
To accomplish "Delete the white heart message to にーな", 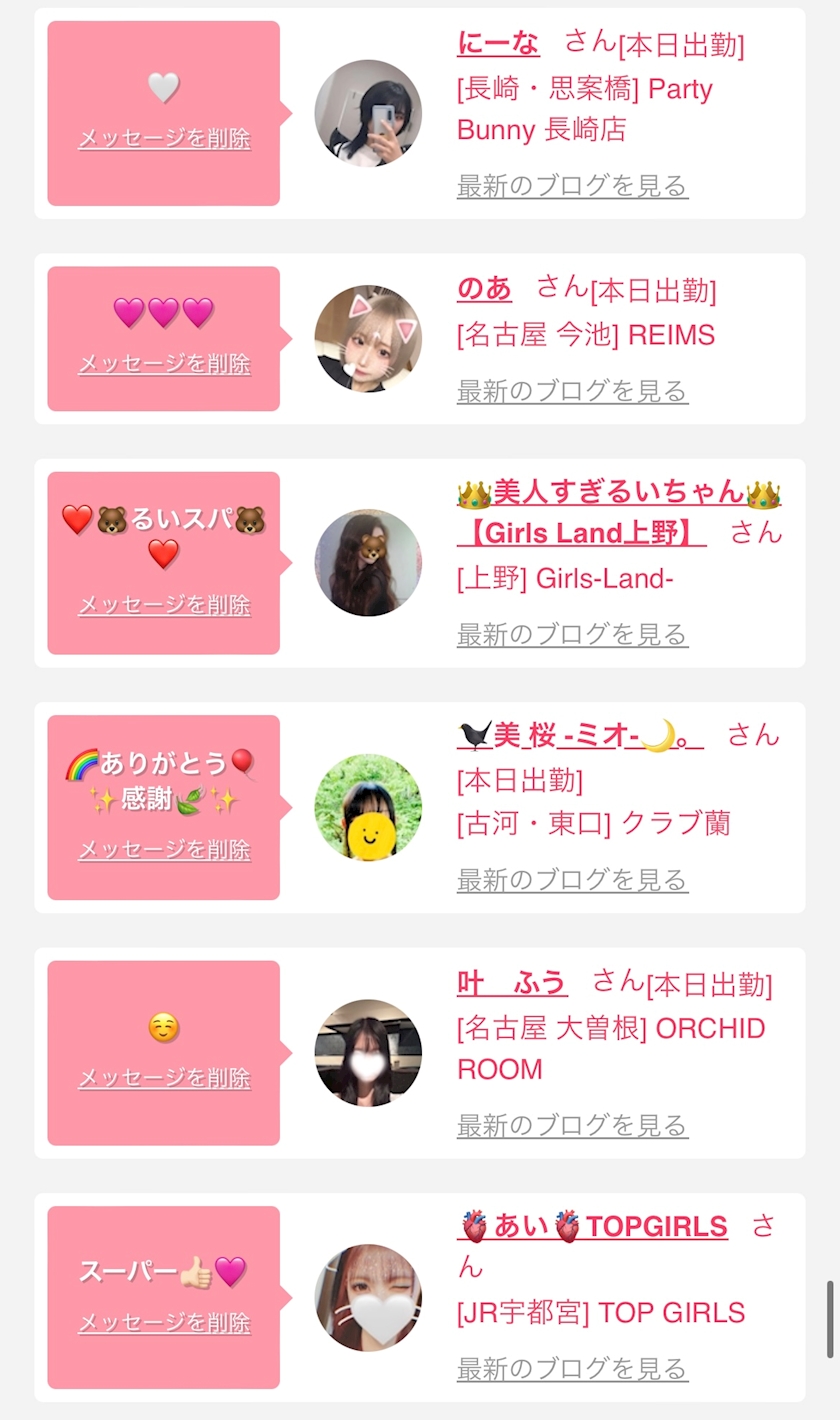I will 164,138.
